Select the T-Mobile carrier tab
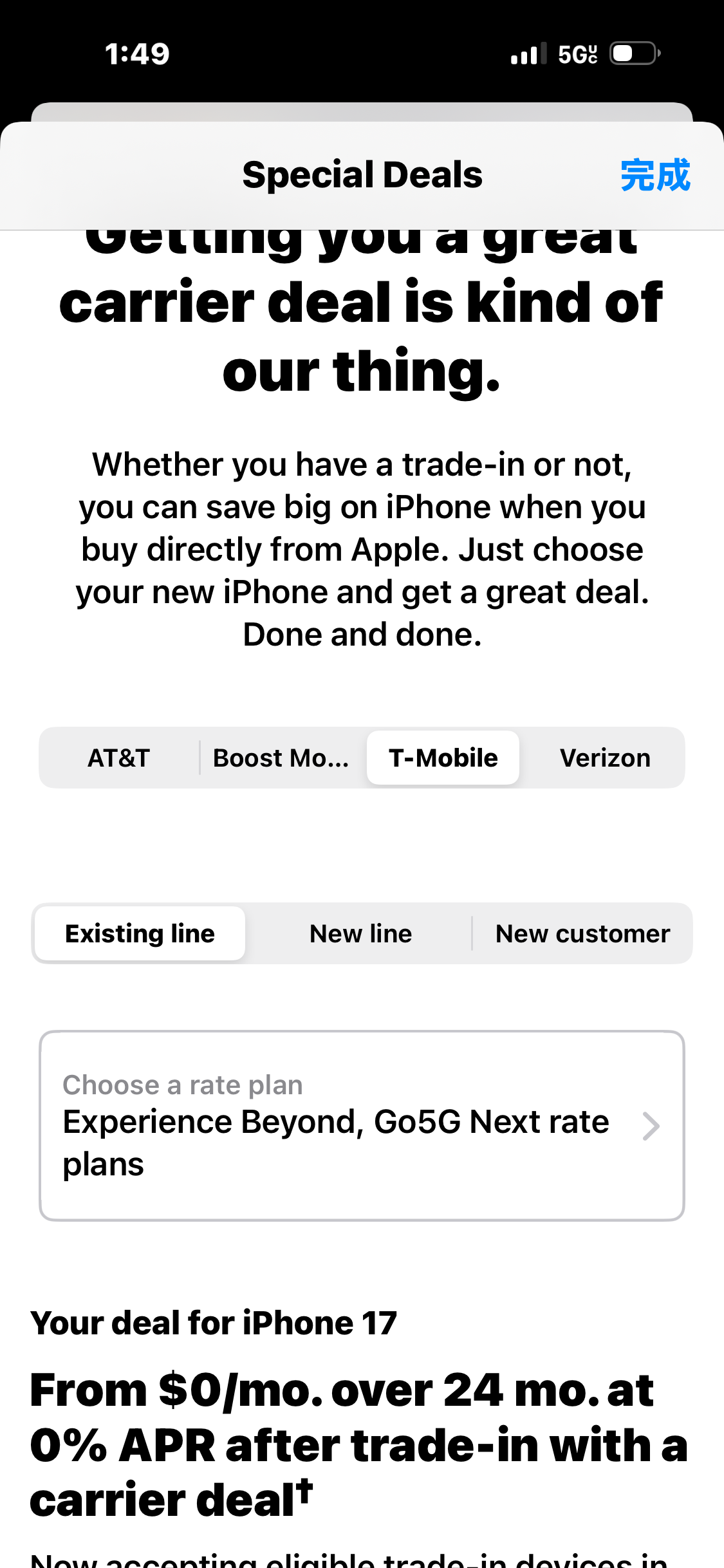The height and width of the screenshot is (1568, 724). (443, 758)
